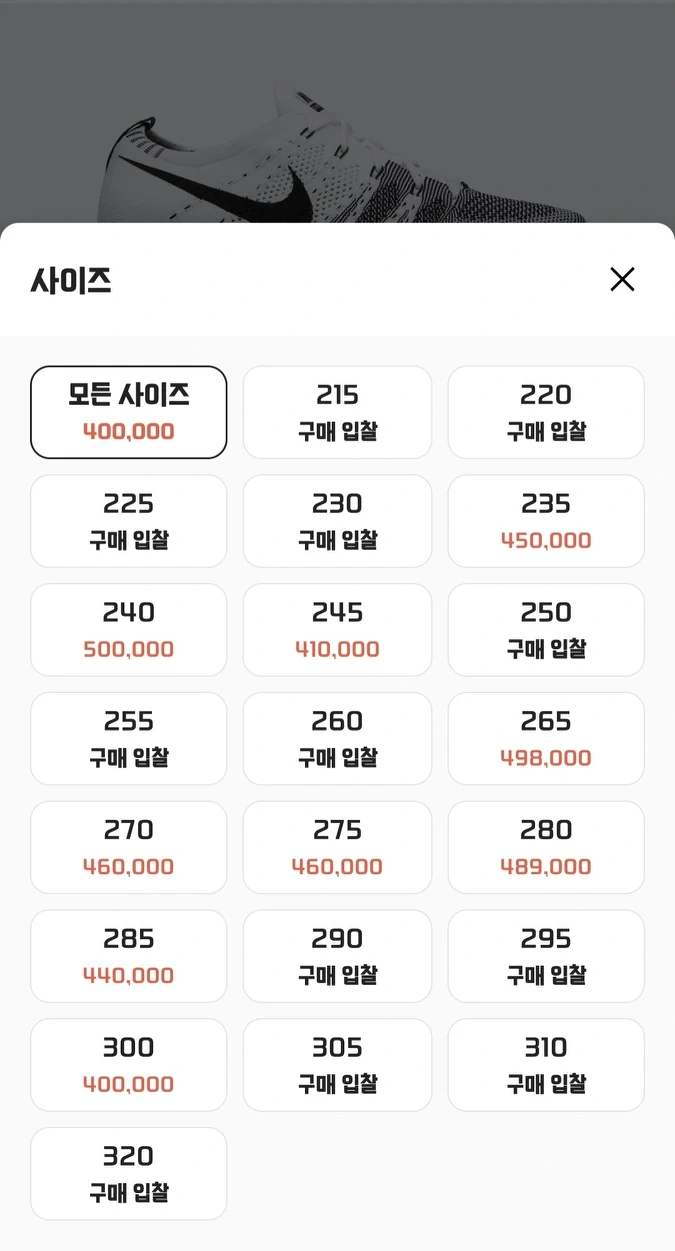675x1251 pixels.
Task: Select size 320
Action: point(129,1174)
